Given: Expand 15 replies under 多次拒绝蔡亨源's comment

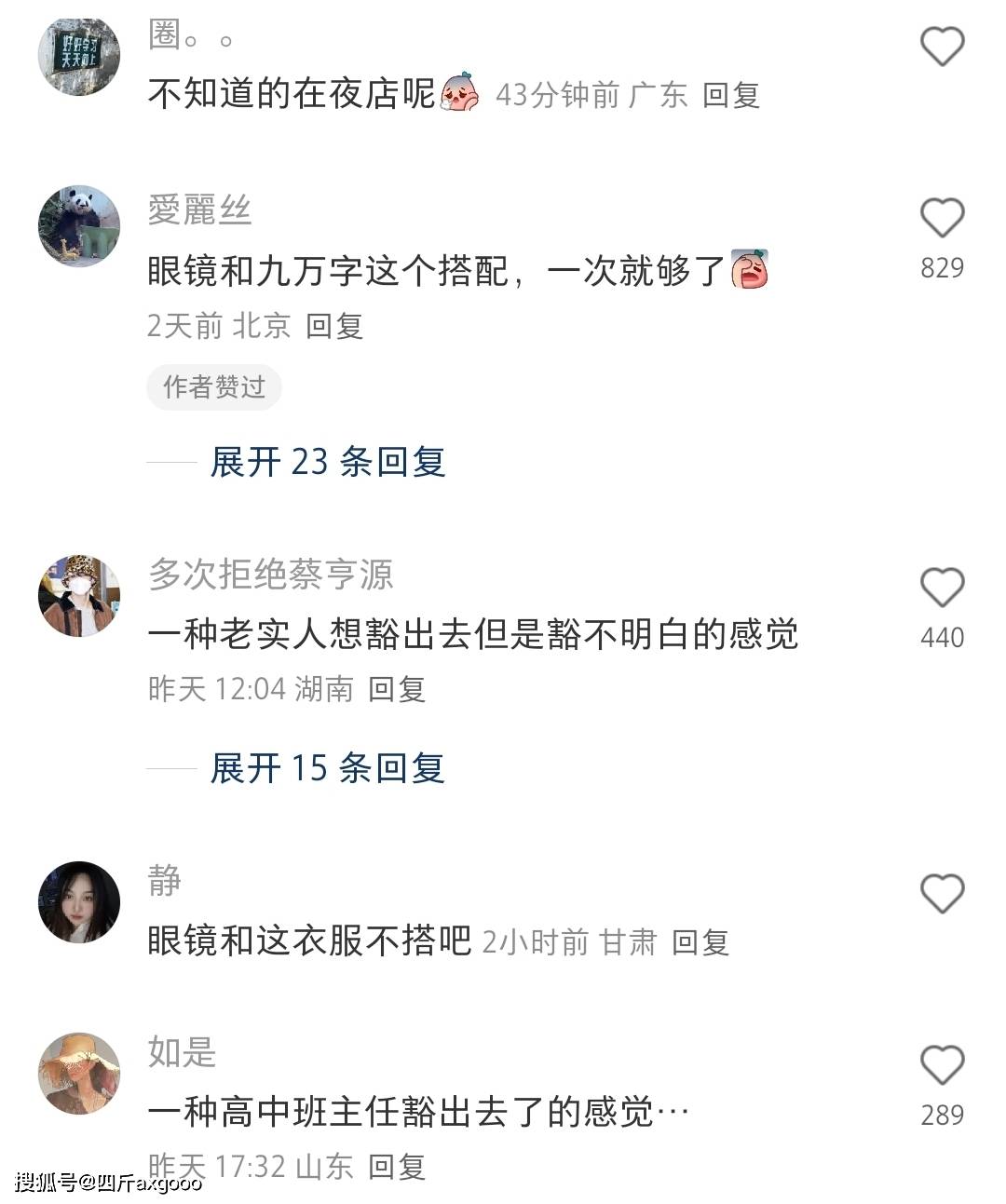Looking at the screenshot, I should tap(327, 768).
